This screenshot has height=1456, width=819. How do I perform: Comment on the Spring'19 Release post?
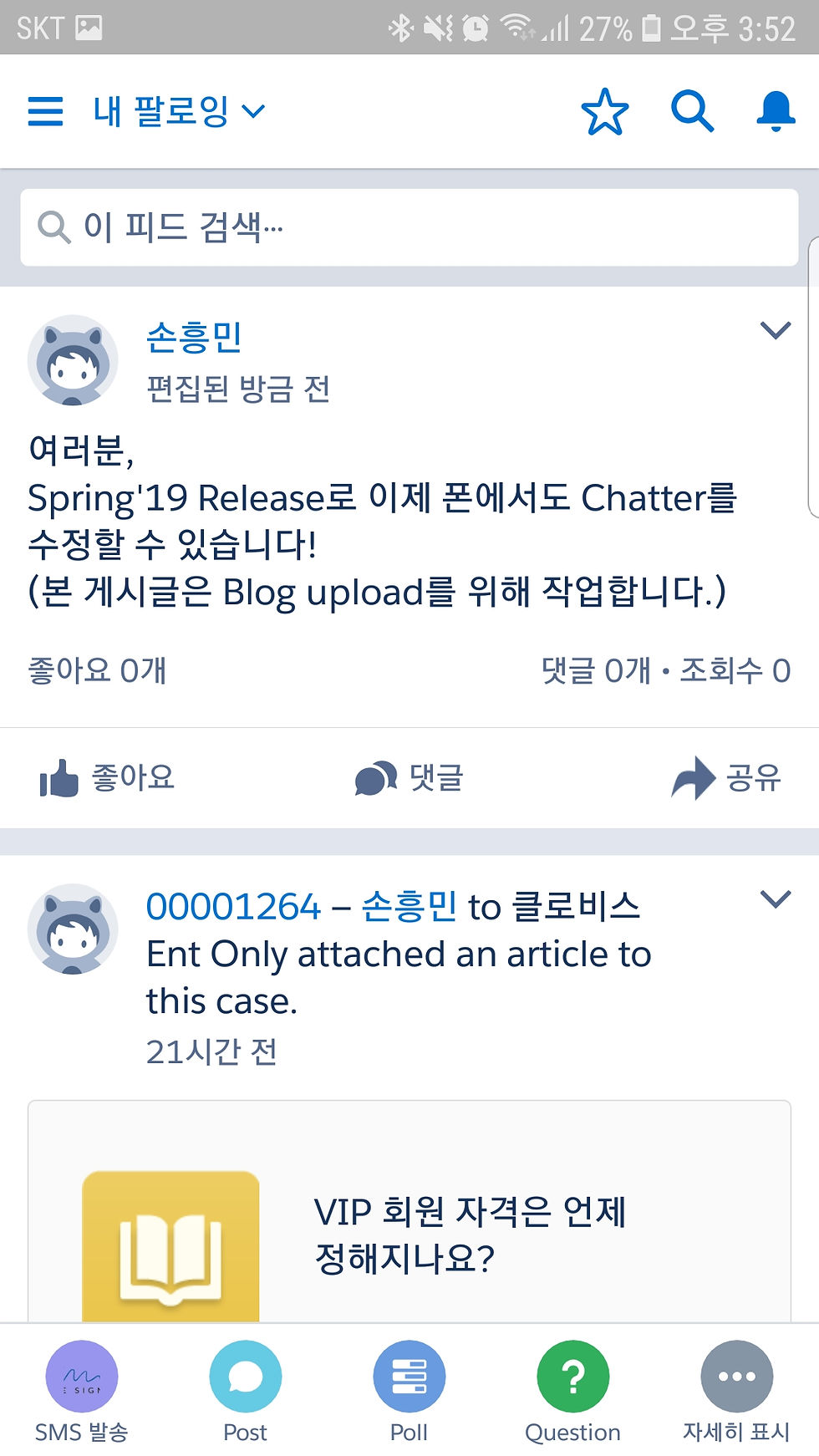coord(409,778)
